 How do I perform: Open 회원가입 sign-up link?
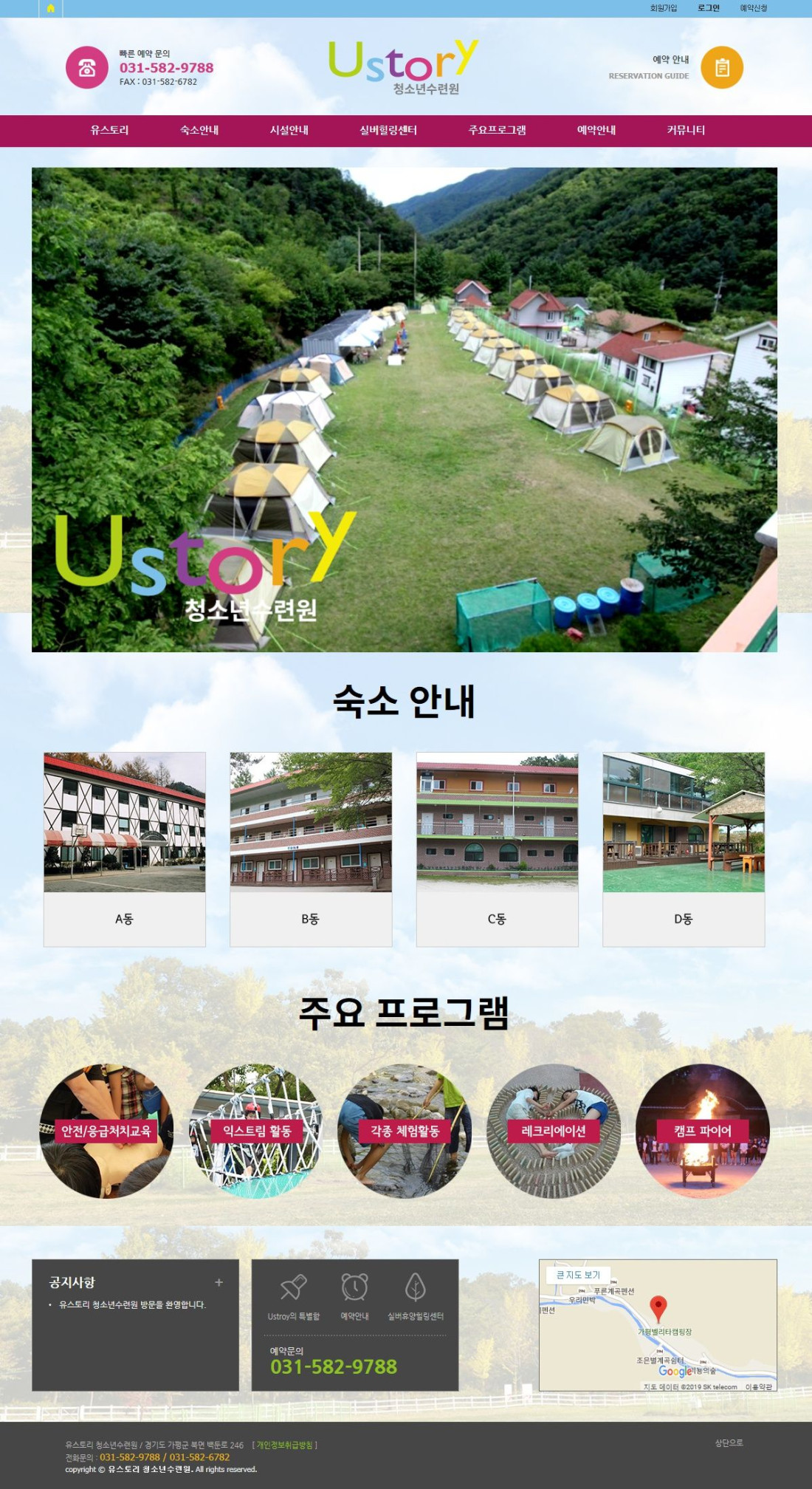(663, 8)
